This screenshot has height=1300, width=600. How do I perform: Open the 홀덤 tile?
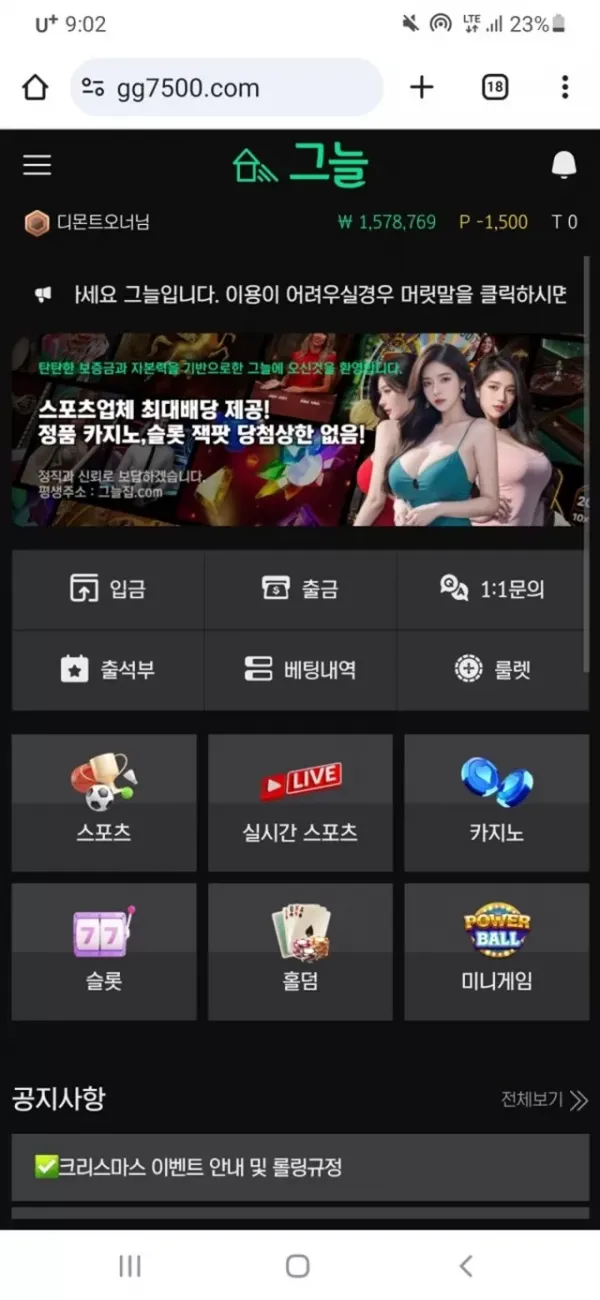coord(300,951)
